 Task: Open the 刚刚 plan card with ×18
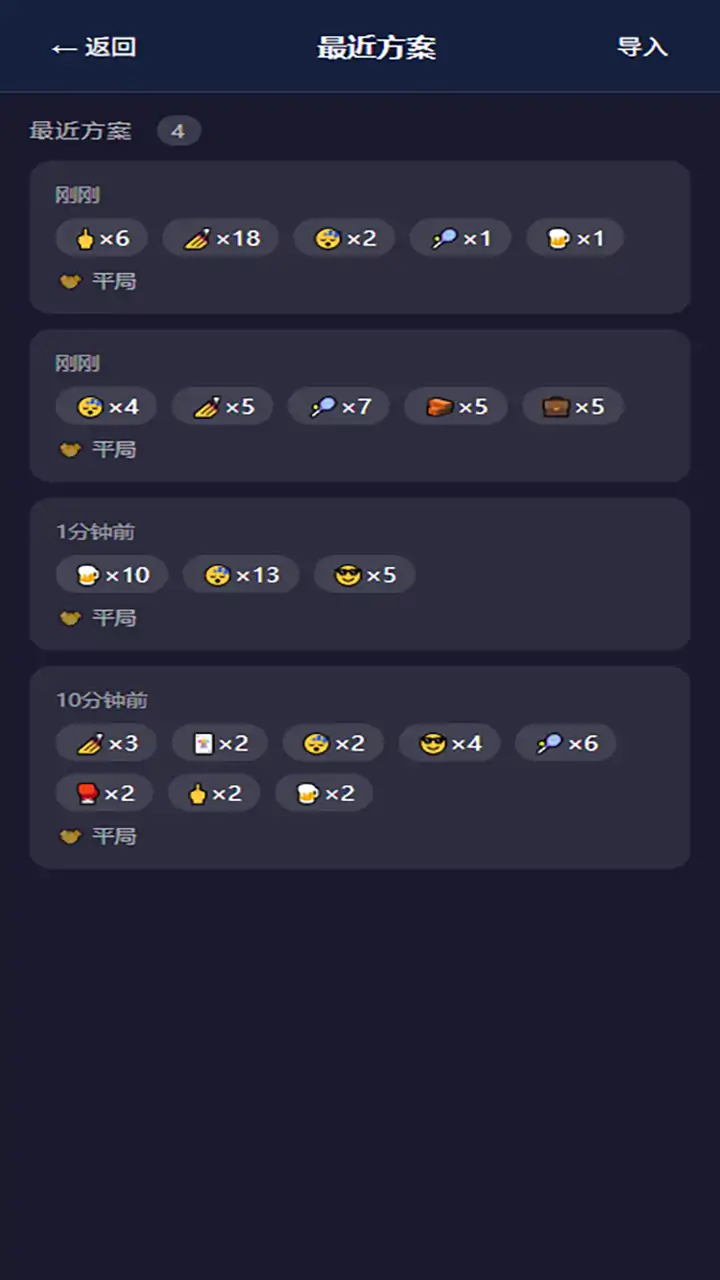tap(360, 237)
